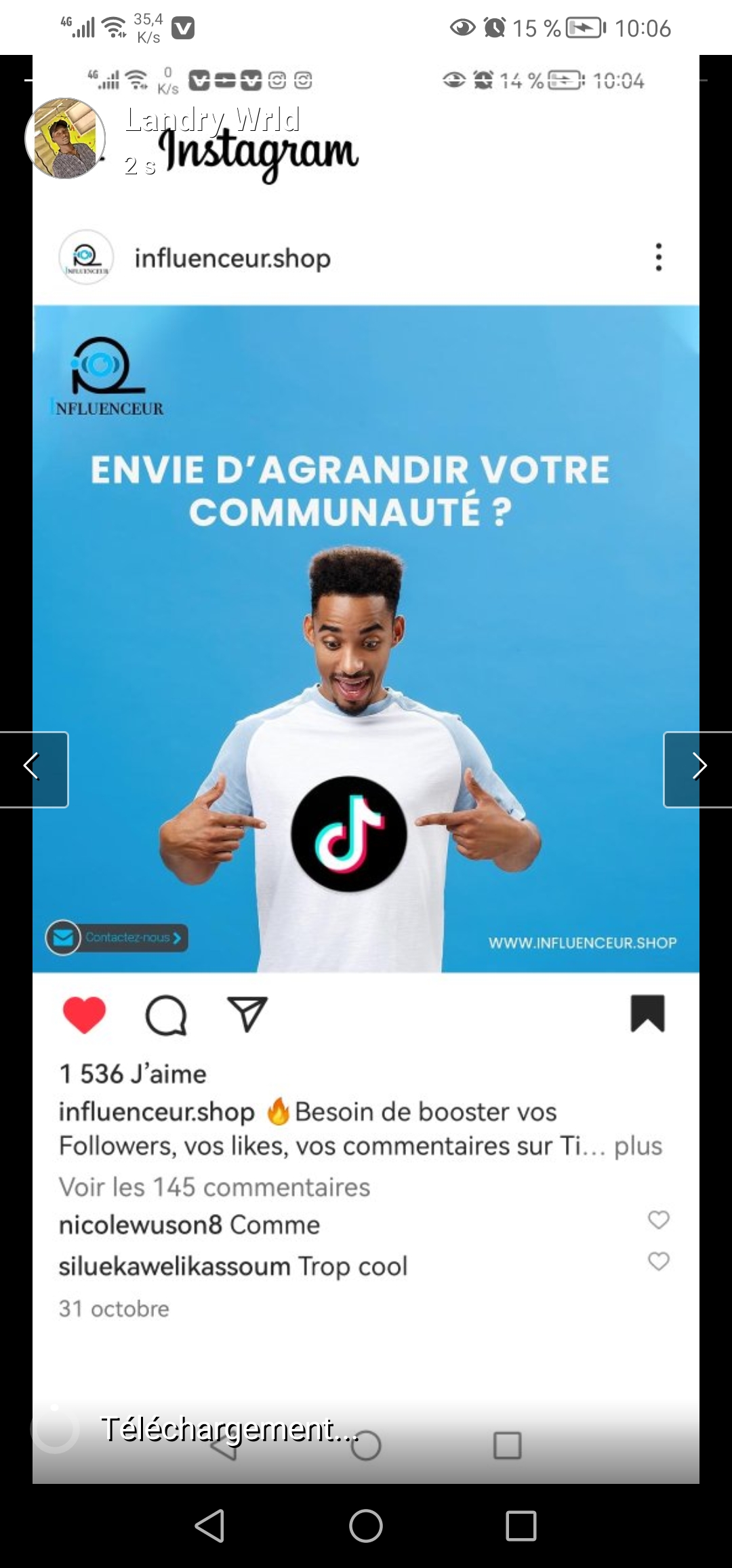Go to the previous status
Viewport: 732px width, 1568px height.
[33, 769]
